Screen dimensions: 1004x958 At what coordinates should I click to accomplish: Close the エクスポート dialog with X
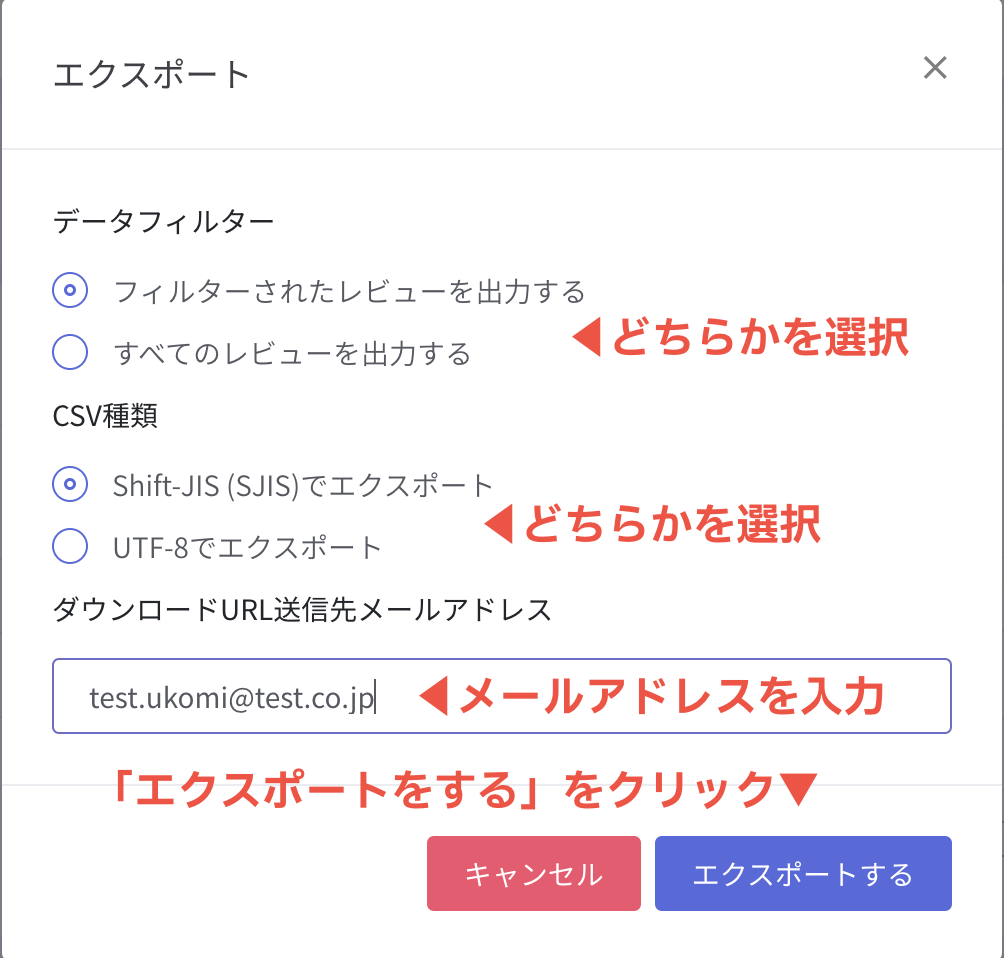[x=934, y=69]
